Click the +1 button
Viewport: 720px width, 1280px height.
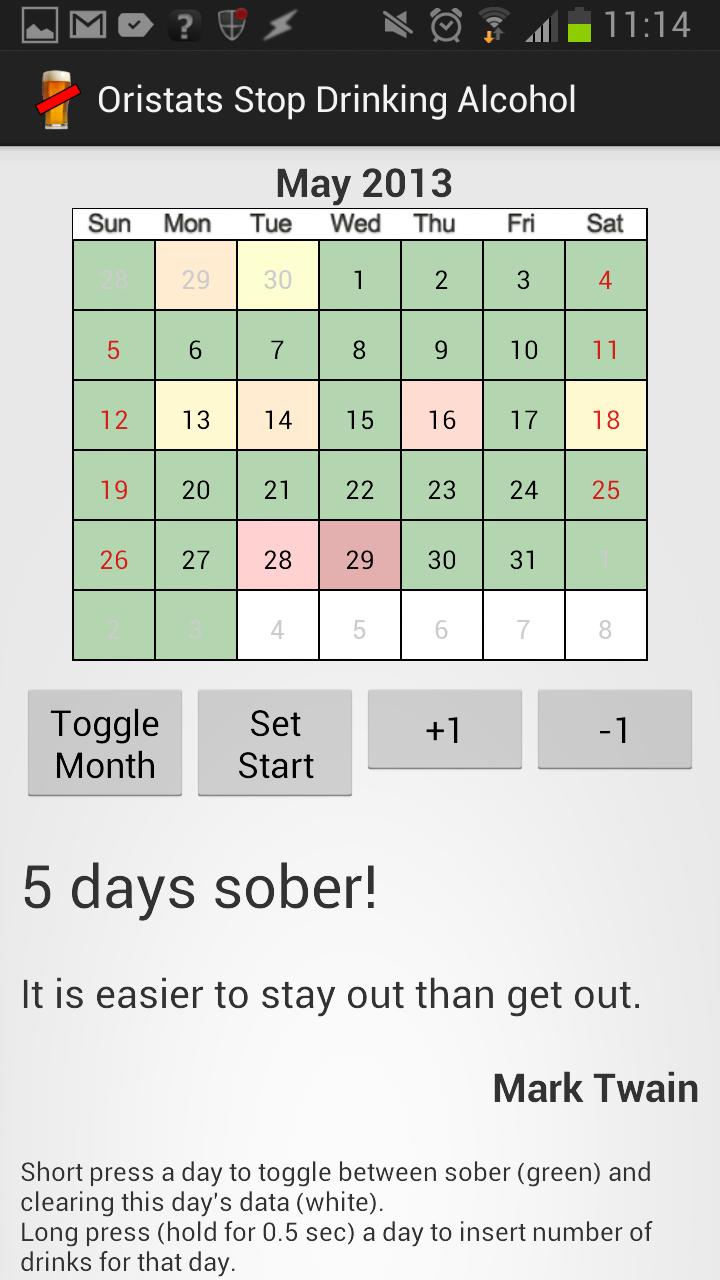click(444, 730)
